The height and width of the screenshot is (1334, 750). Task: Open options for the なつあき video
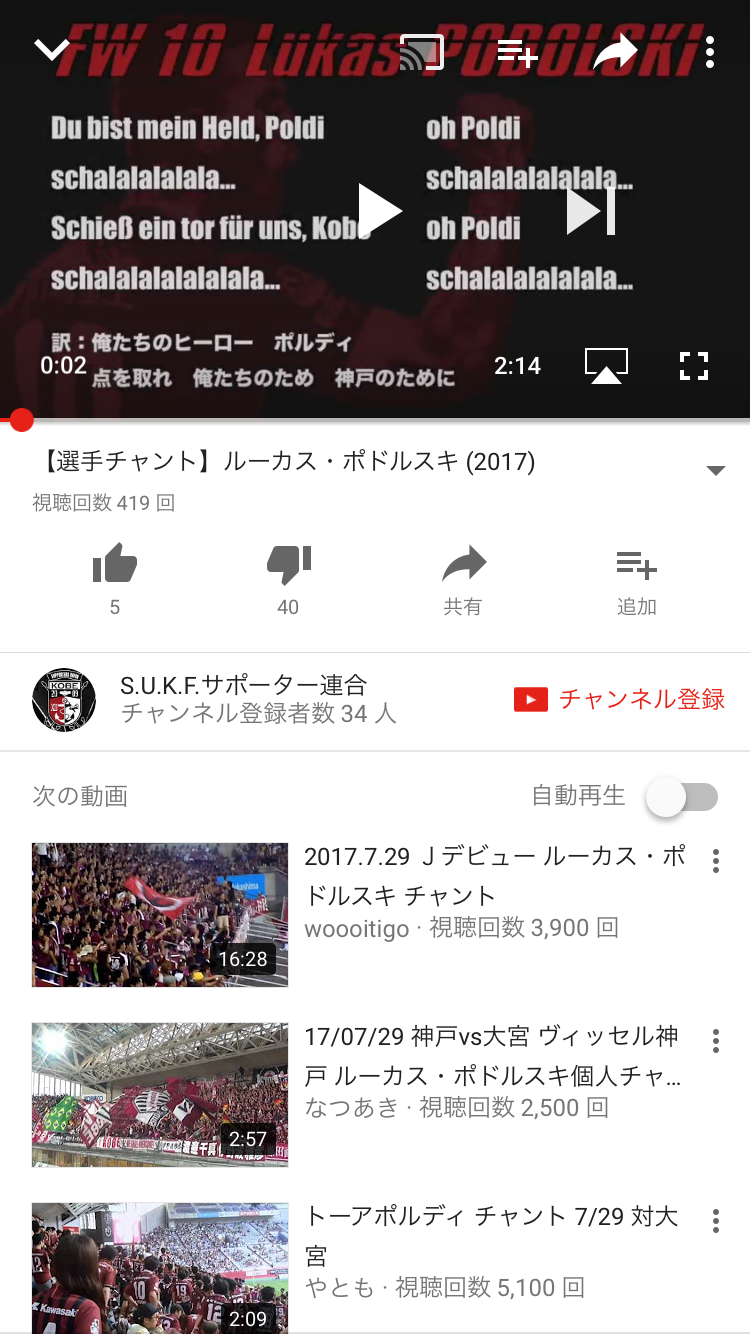pos(715,1041)
